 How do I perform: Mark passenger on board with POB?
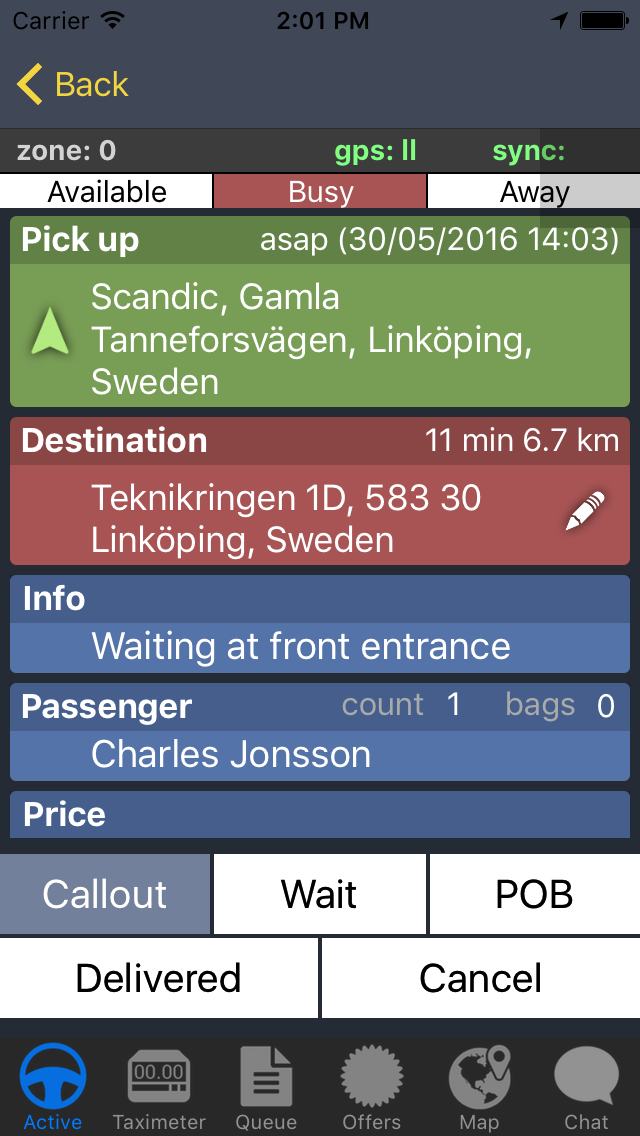pos(535,894)
